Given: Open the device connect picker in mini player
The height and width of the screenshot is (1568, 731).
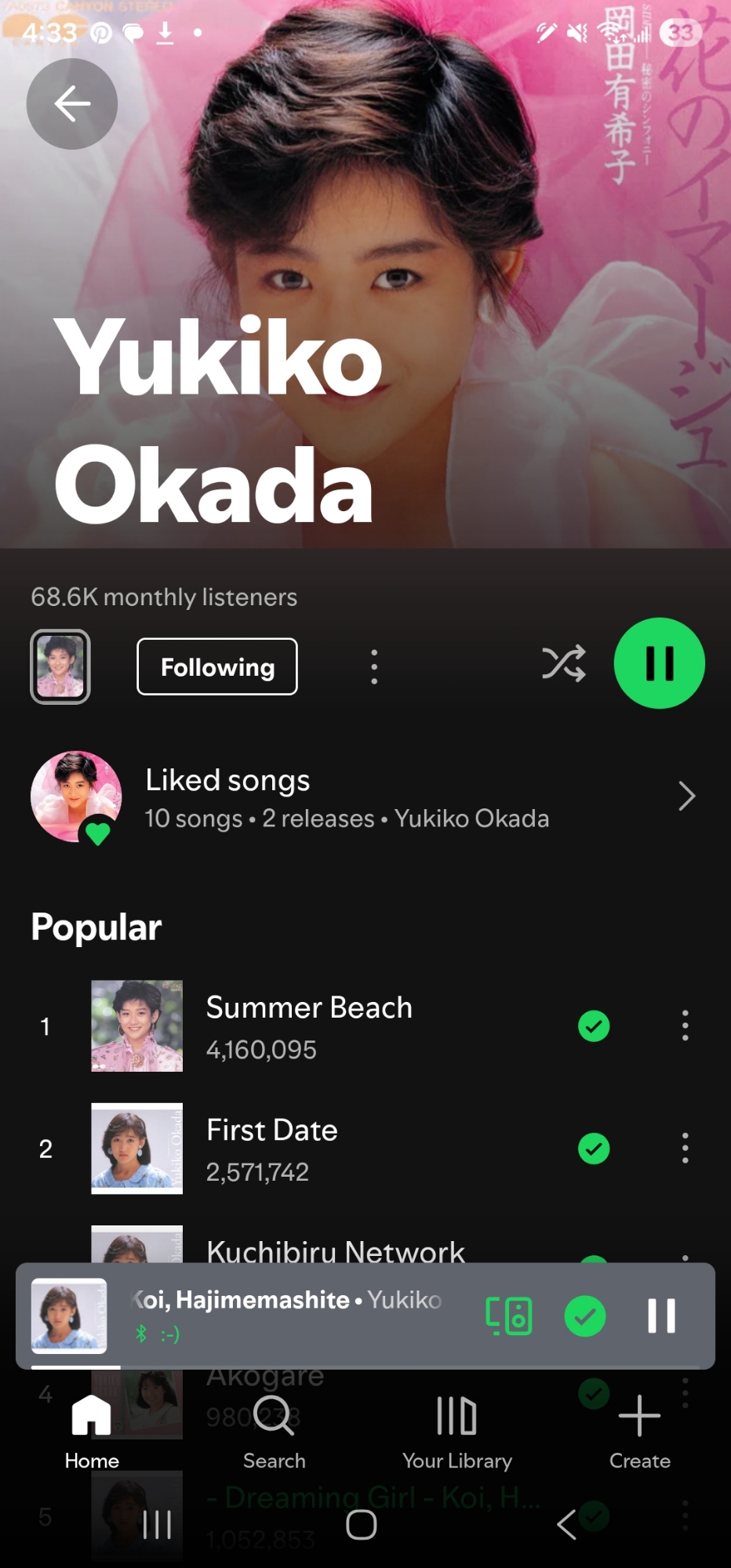Looking at the screenshot, I should (508, 1316).
